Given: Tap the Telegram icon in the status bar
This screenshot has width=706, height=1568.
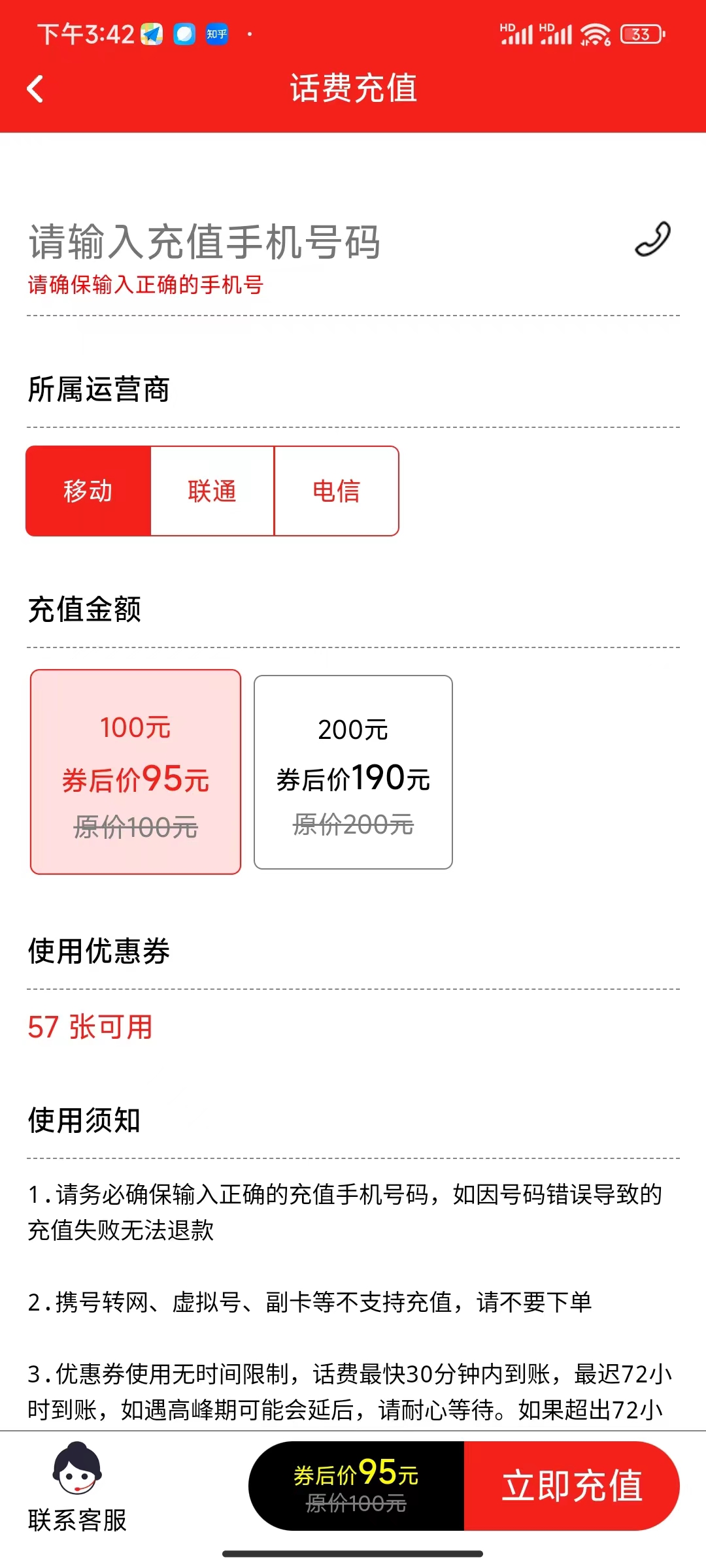Looking at the screenshot, I should 152,33.
